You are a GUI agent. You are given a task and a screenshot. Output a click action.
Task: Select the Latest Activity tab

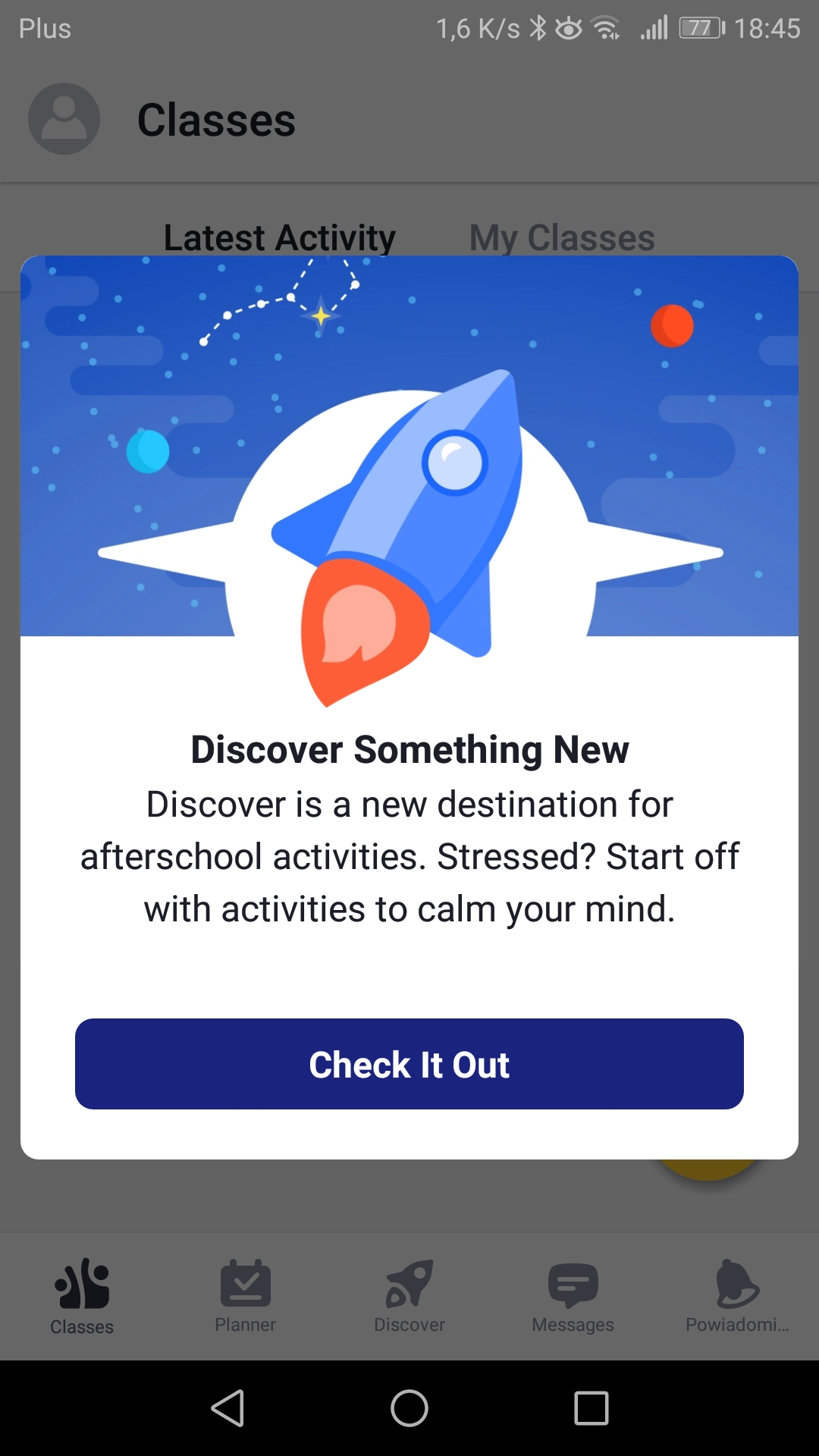pyautogui.click(x=279, y=237)
